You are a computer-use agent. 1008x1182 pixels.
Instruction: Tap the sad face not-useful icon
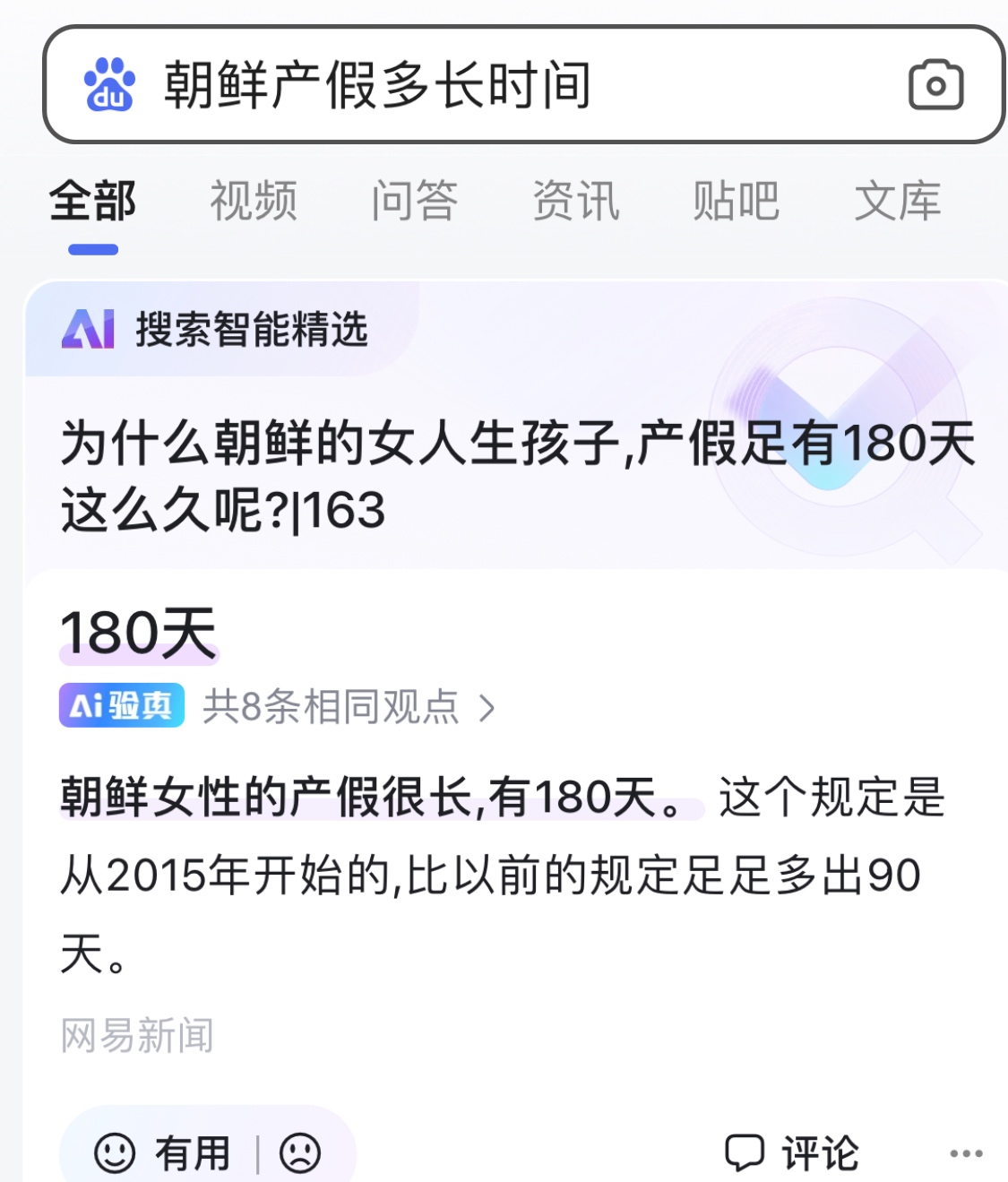pos(300,1152)
